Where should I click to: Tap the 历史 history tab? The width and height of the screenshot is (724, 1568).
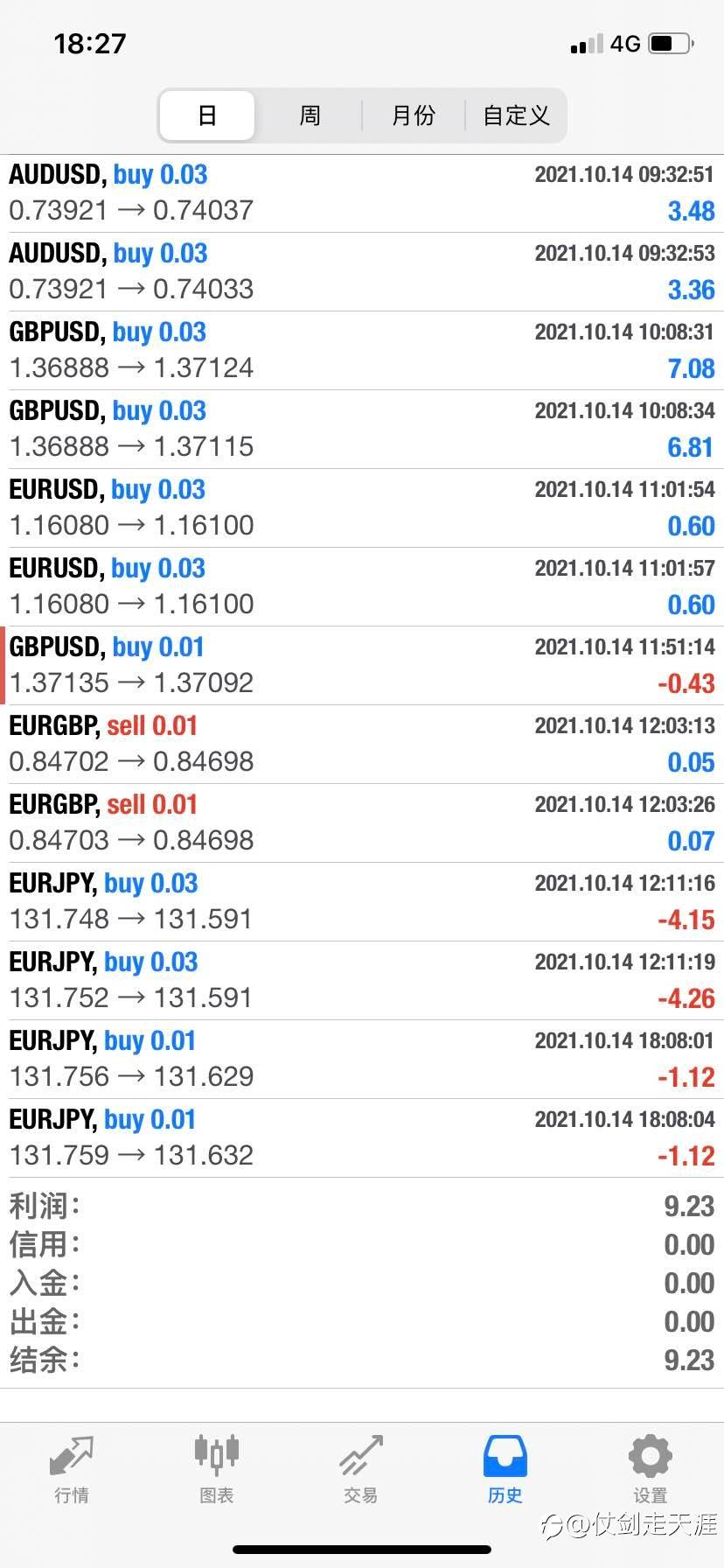(505, 1470)
